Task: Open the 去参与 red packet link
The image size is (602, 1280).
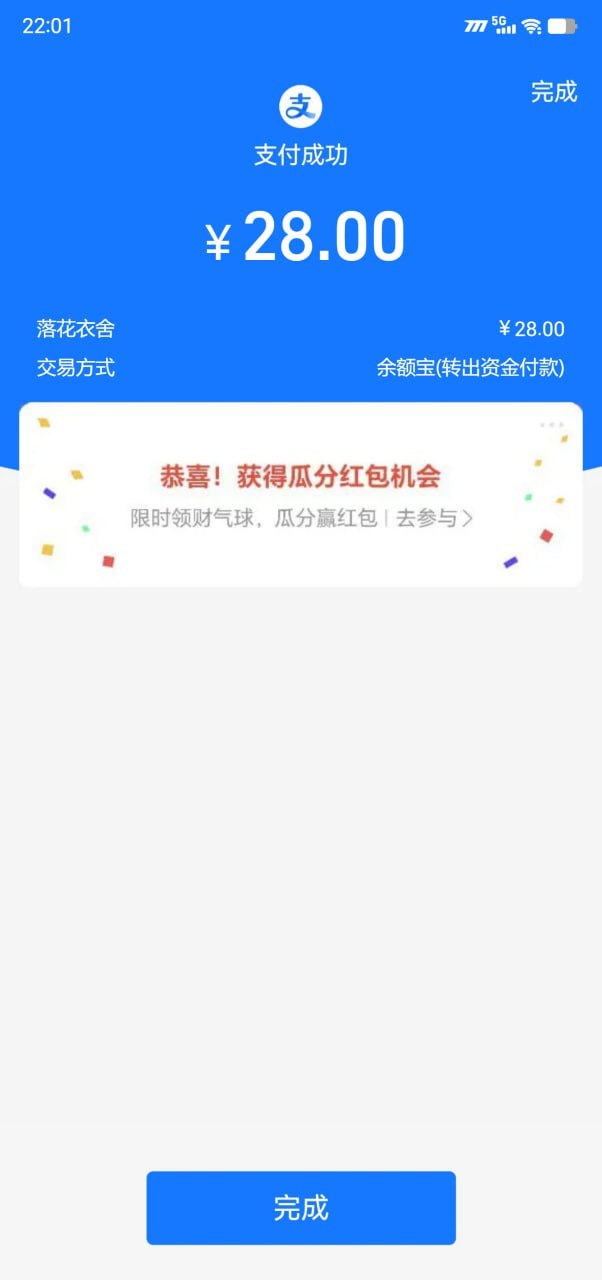Action: point(434,518)
